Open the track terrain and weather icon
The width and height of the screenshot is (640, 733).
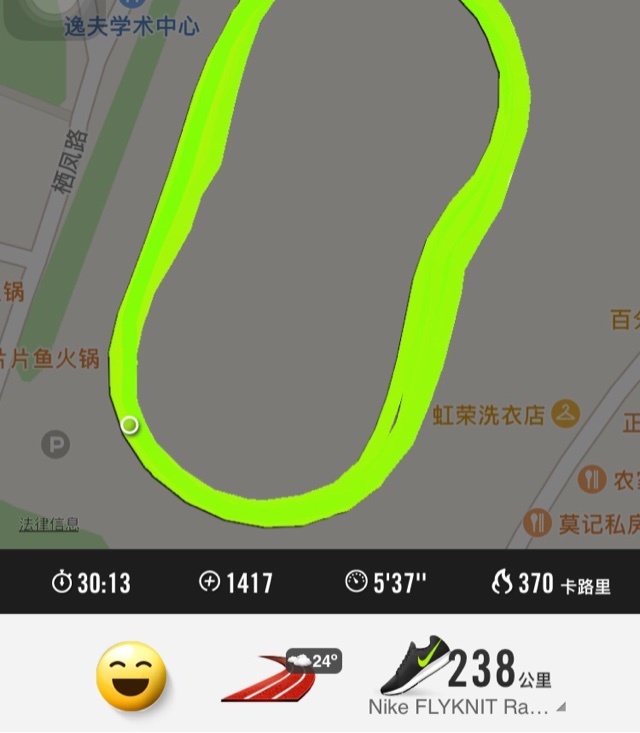coord(281,676)
